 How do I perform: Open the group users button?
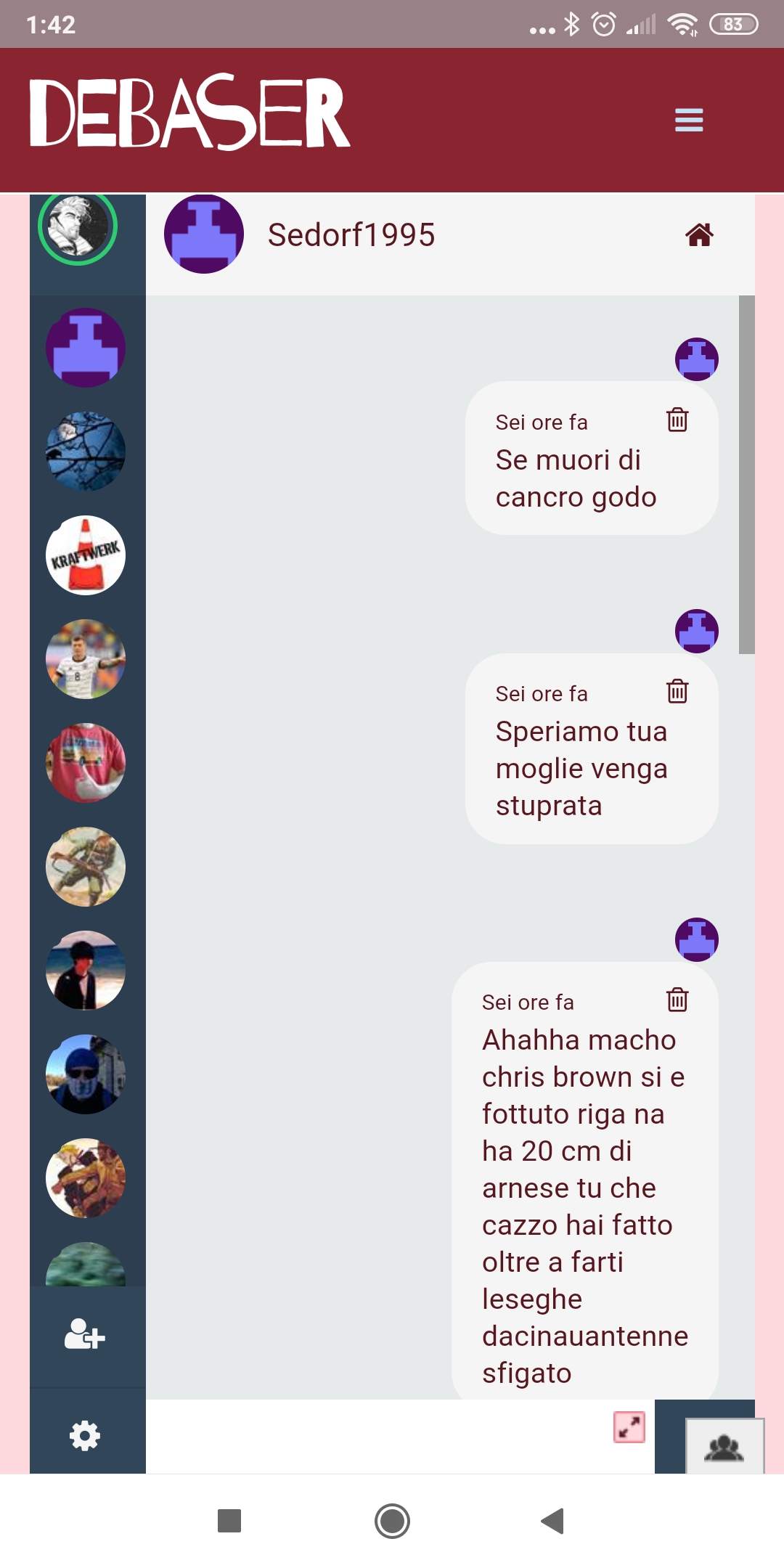tap(724, 1446)
